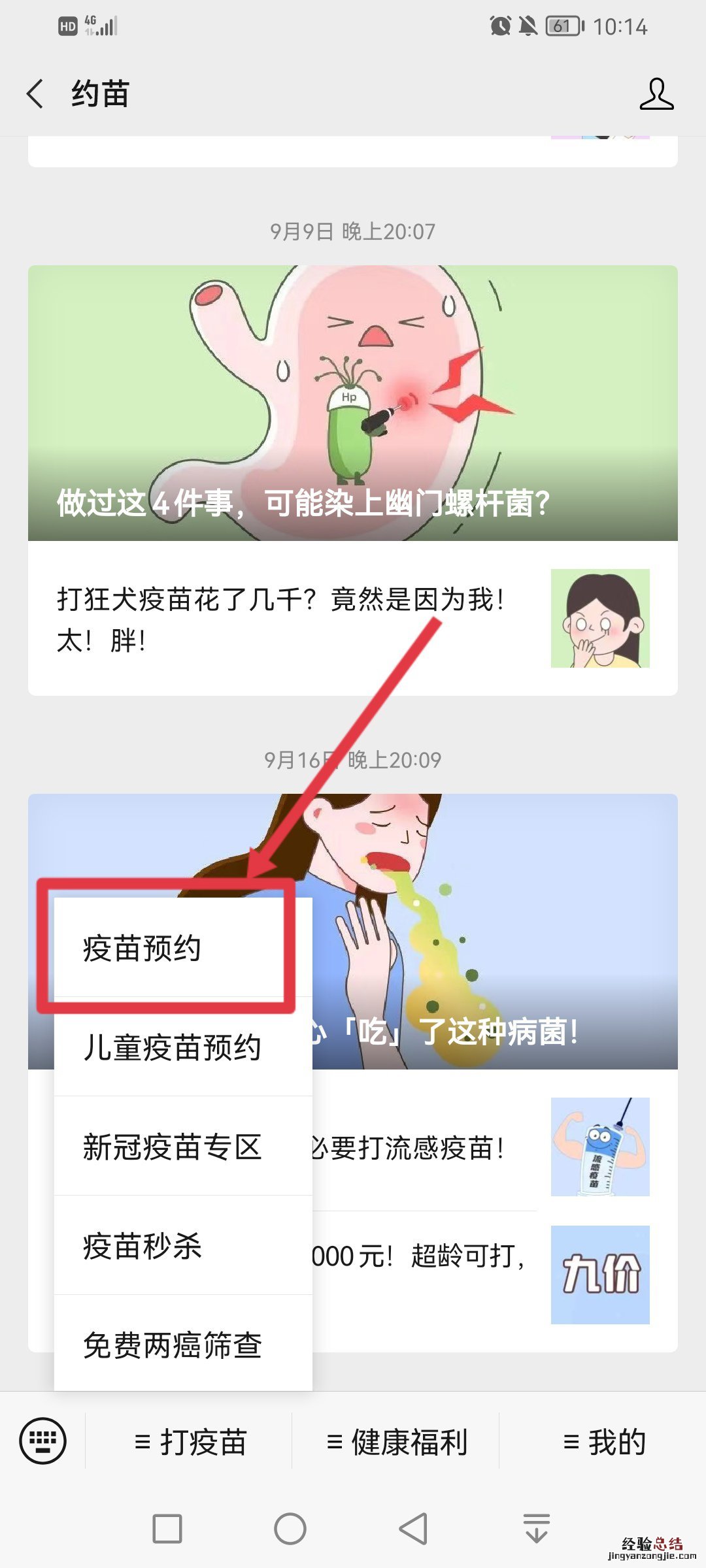Open 新冠疫苗专区 menu item
Viewport: 706px width, 1568px height.
point(172,1147)
